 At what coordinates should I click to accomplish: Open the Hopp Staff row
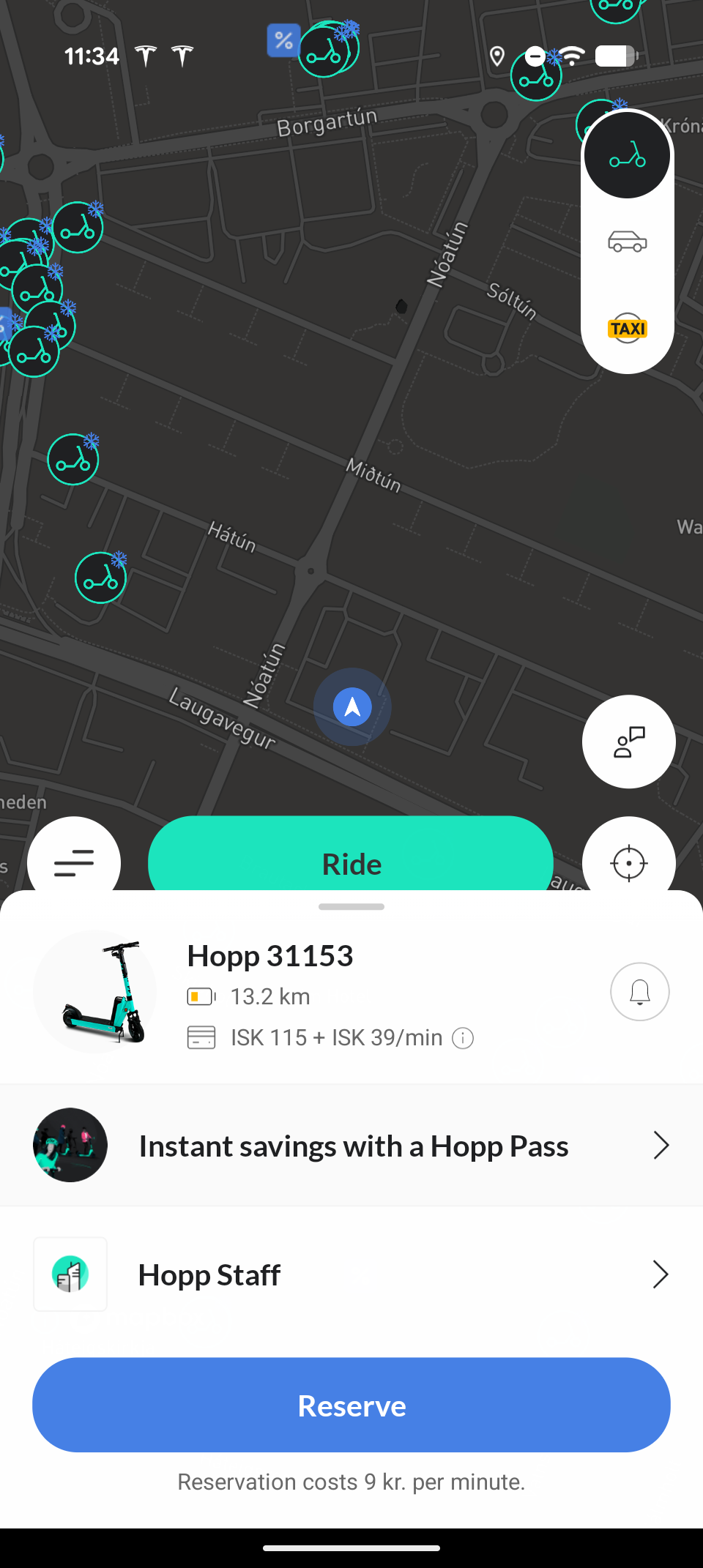351,1274
